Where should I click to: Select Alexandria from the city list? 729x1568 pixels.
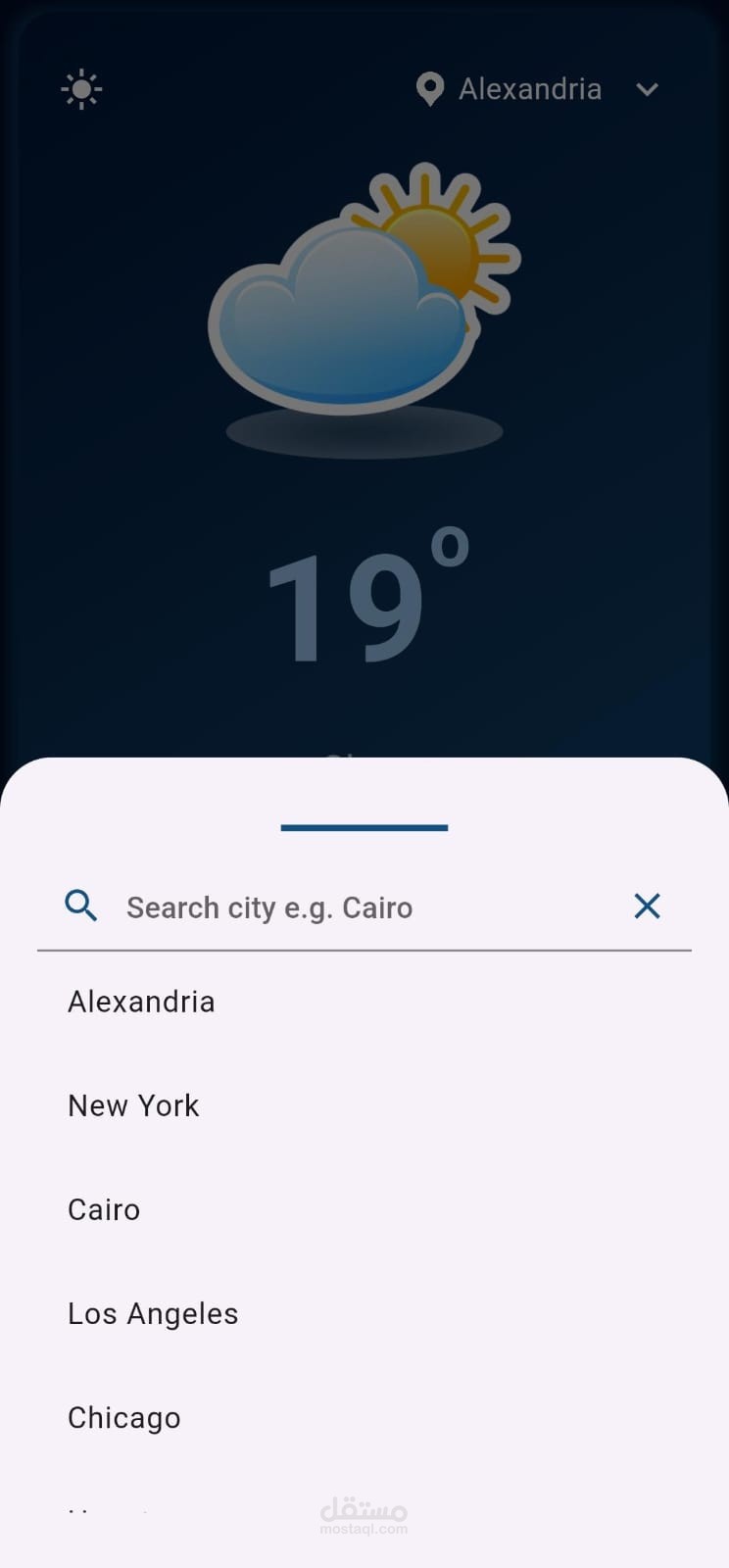[x=364, y=1002]
